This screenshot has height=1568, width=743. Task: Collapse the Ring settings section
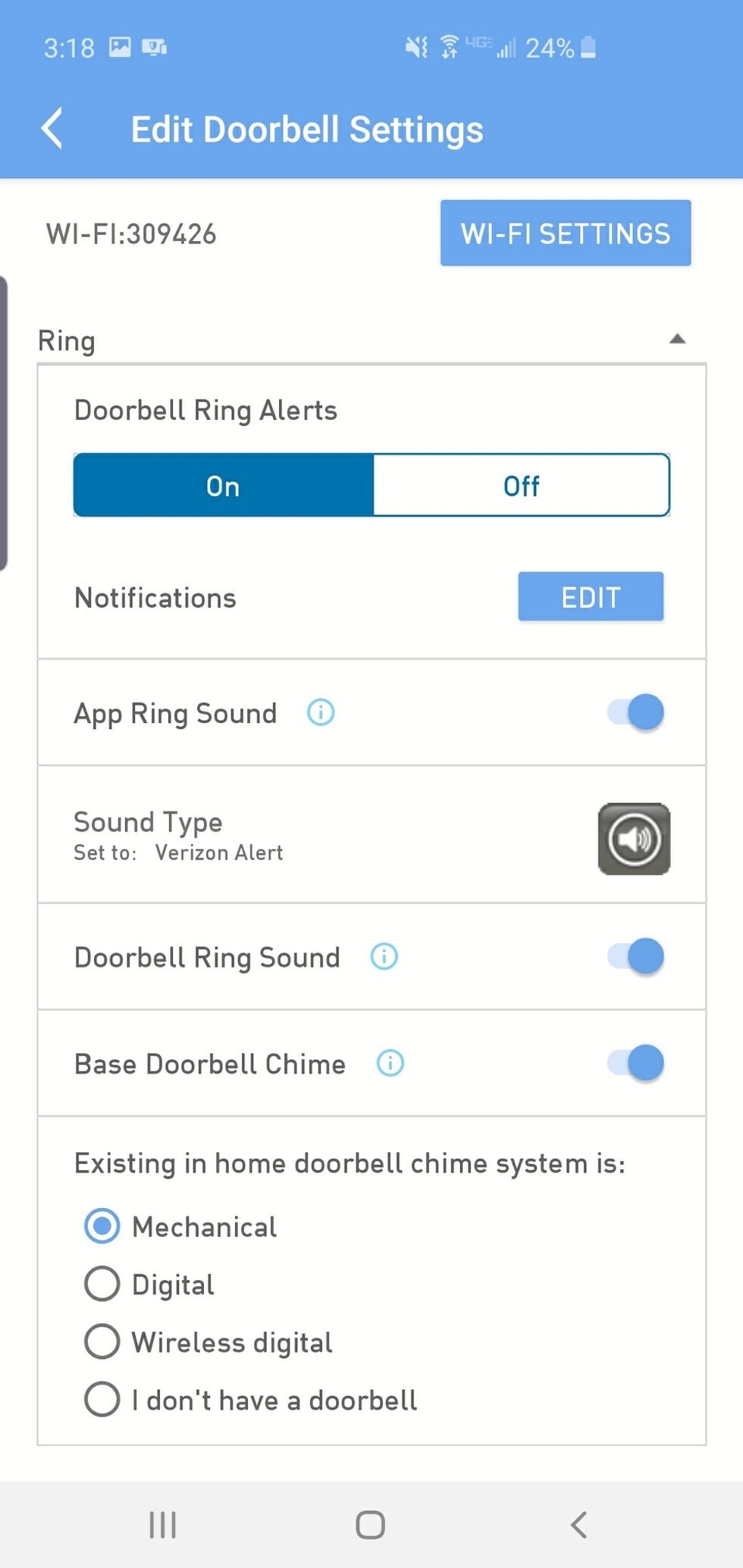[x=678, y=339]
